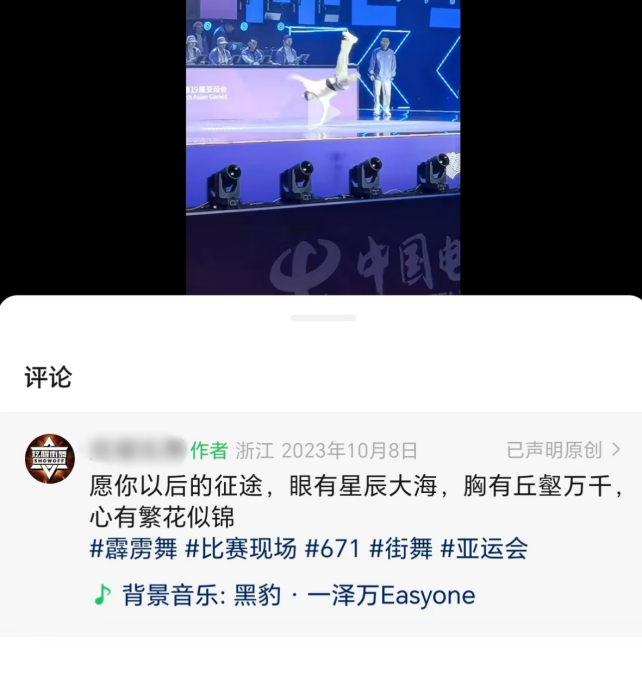Image resolution: width=642 pixels, height=696 pixels.
Task: Open the #霹雳舞 hashtag
Action: [x=133, y=549]
